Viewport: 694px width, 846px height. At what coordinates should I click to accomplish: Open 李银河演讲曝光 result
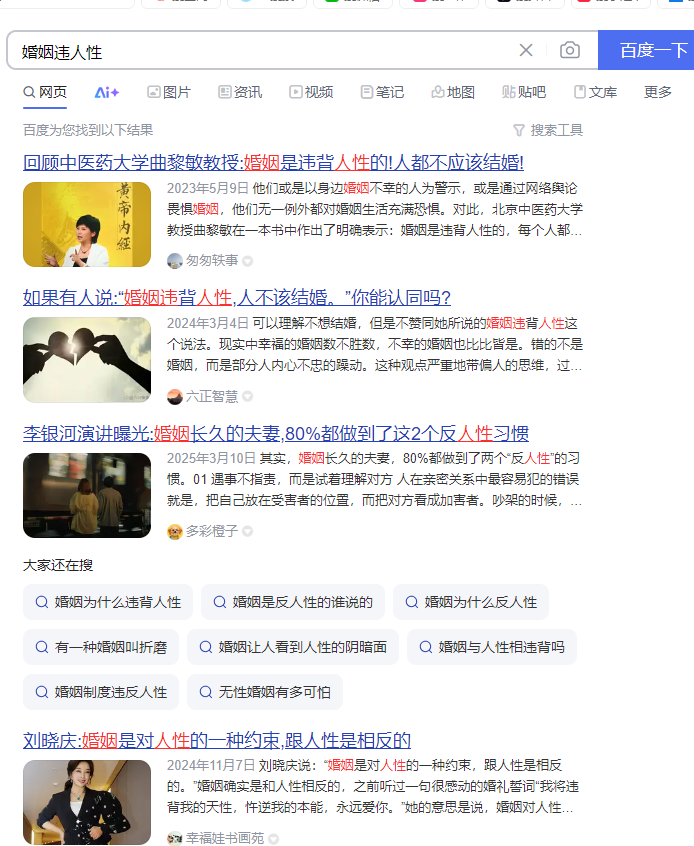pos(276,433)
